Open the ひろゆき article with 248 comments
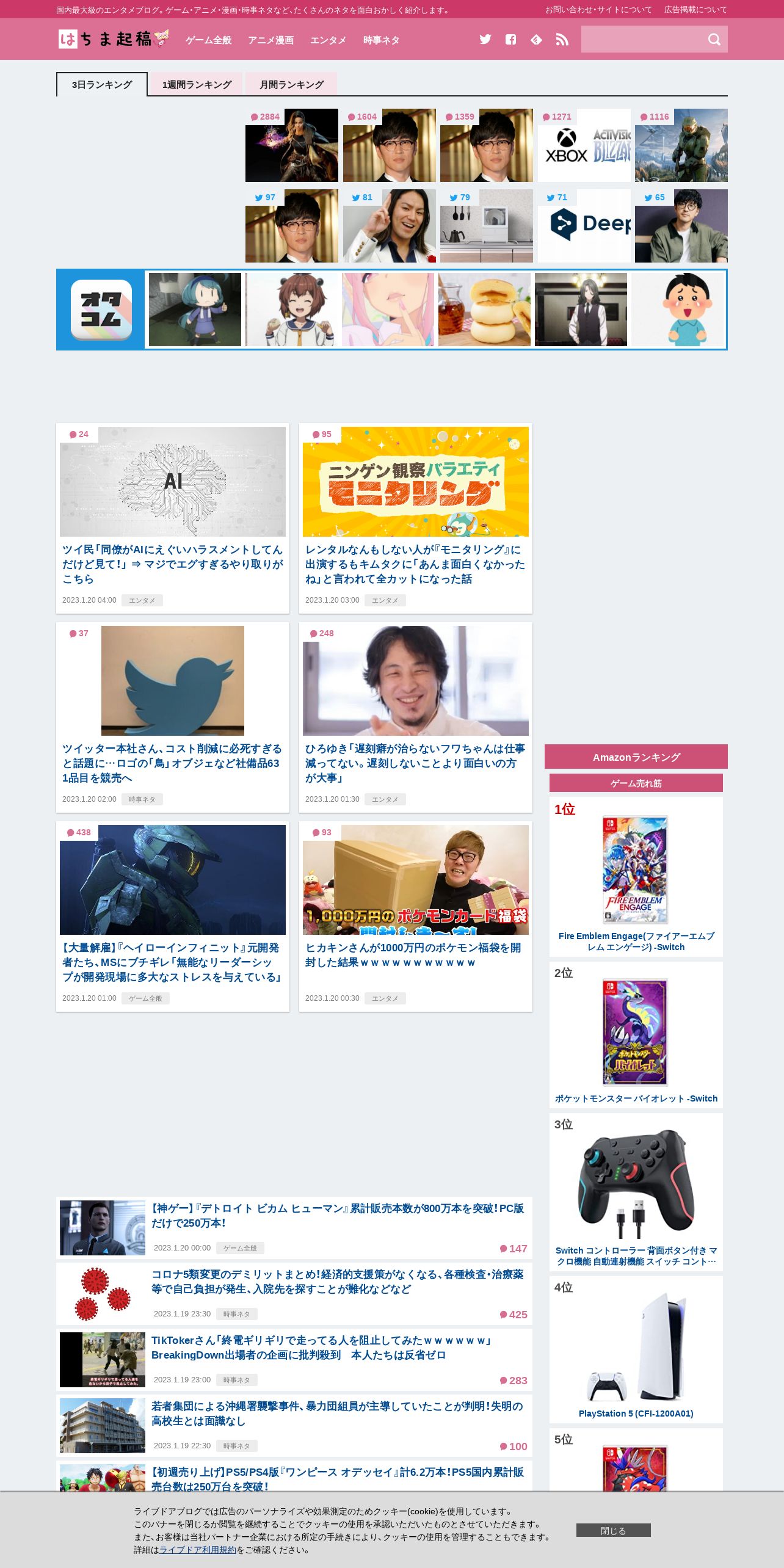Viewport: 784px width, 1568px height. pos(416,717)
